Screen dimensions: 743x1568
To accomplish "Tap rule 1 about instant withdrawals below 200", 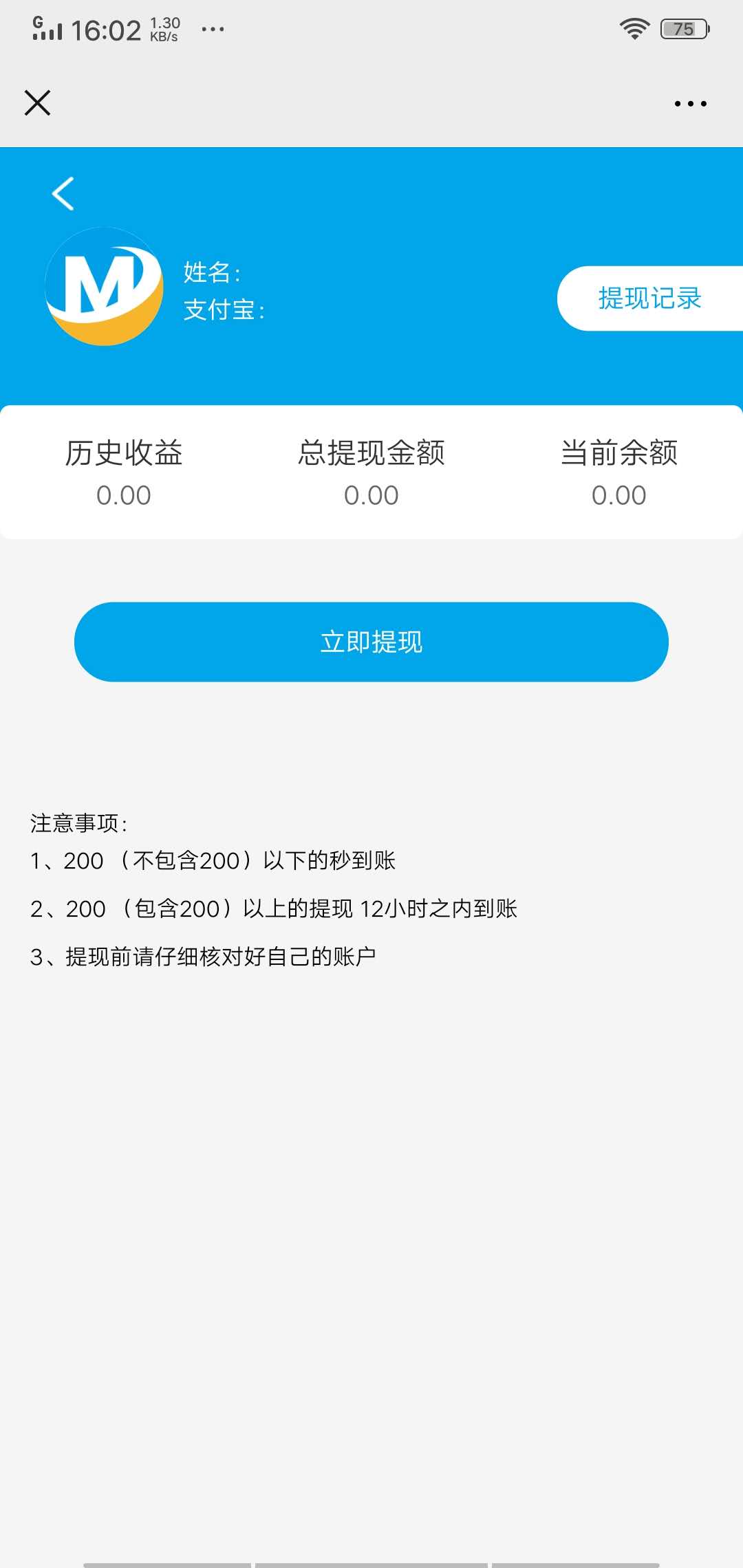I will tap(213, 860).
